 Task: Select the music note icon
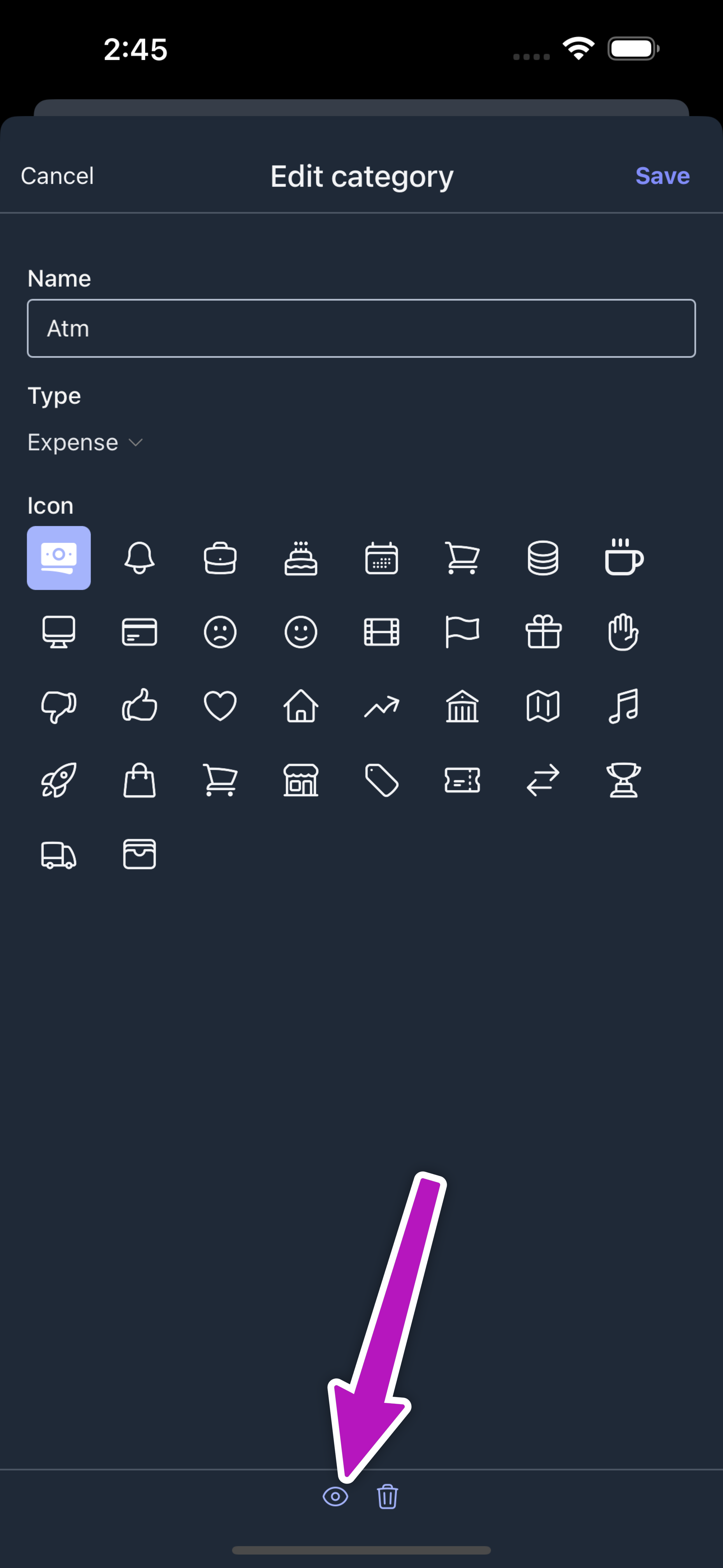tap(624, 706)
